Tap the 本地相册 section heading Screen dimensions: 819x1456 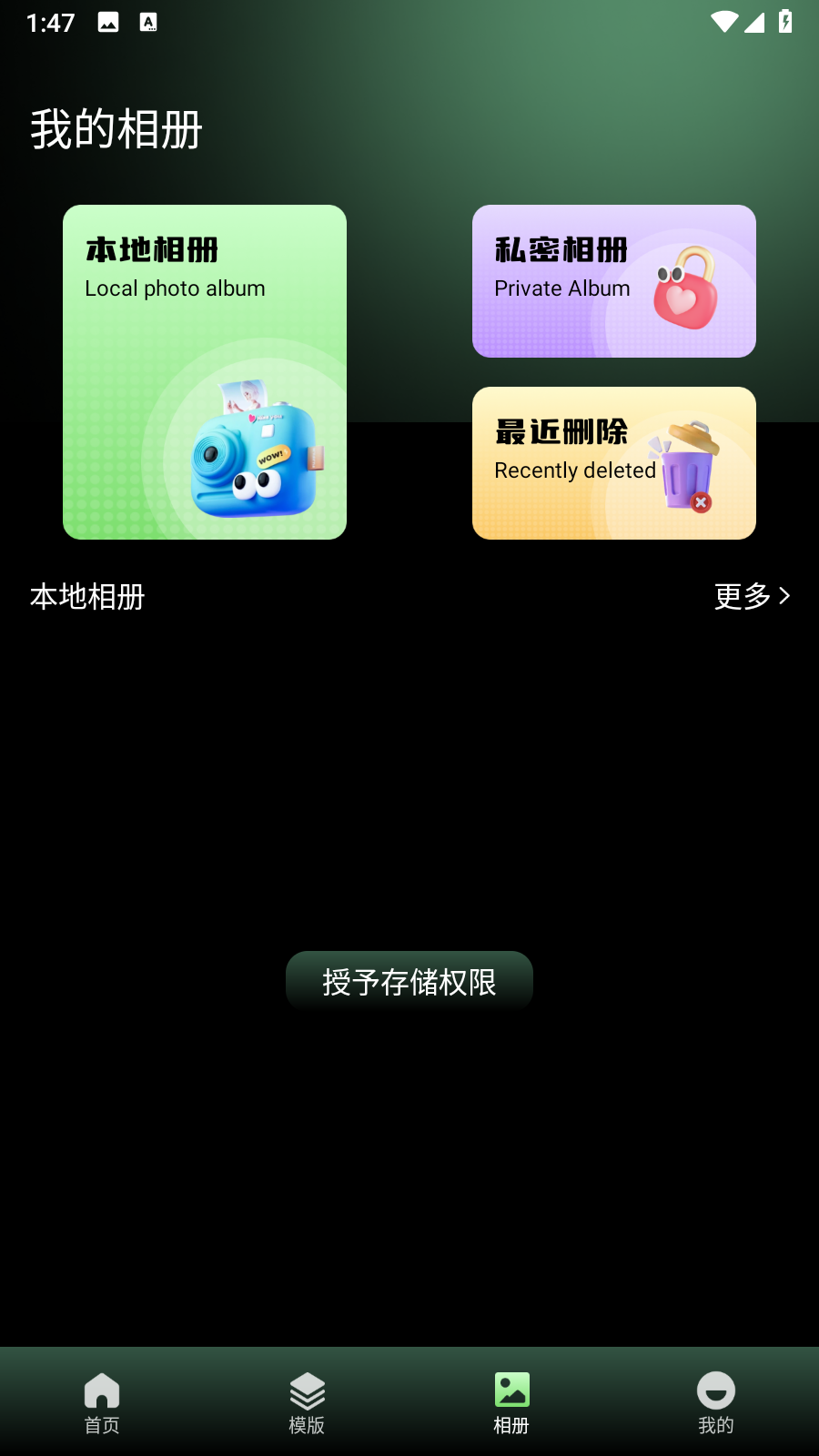[x=85, y=597]
